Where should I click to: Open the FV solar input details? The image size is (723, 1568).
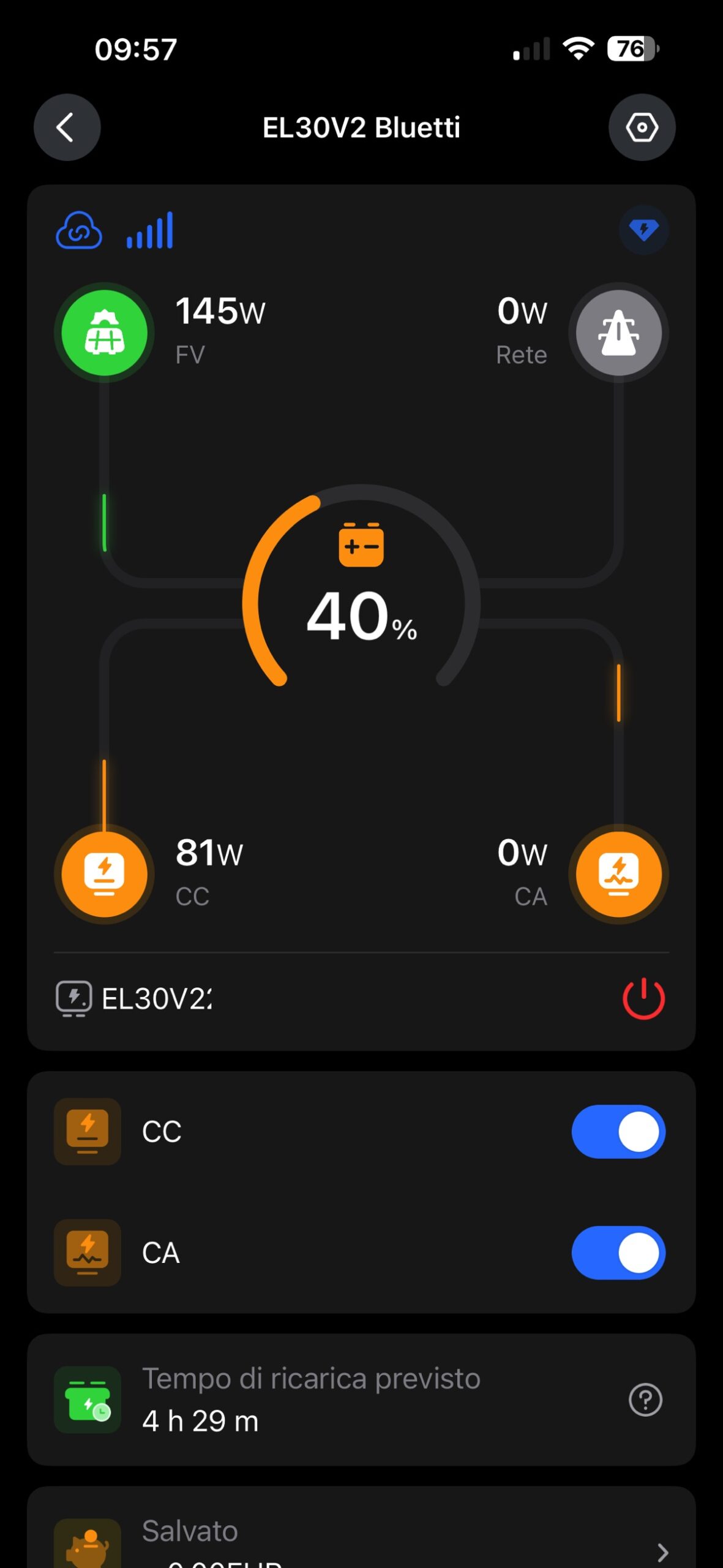click(105, 333)
